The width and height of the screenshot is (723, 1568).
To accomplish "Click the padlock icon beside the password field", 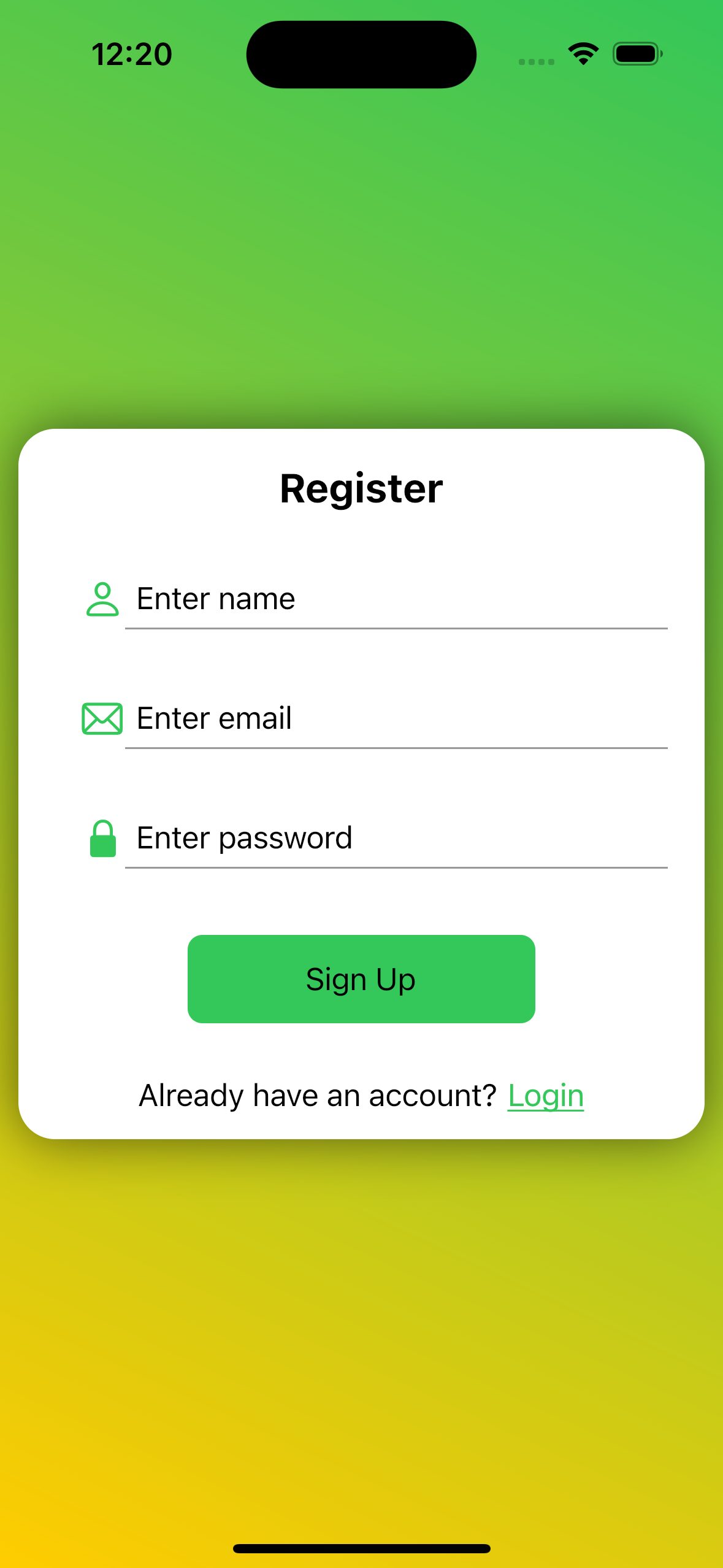I will (103, 838).
